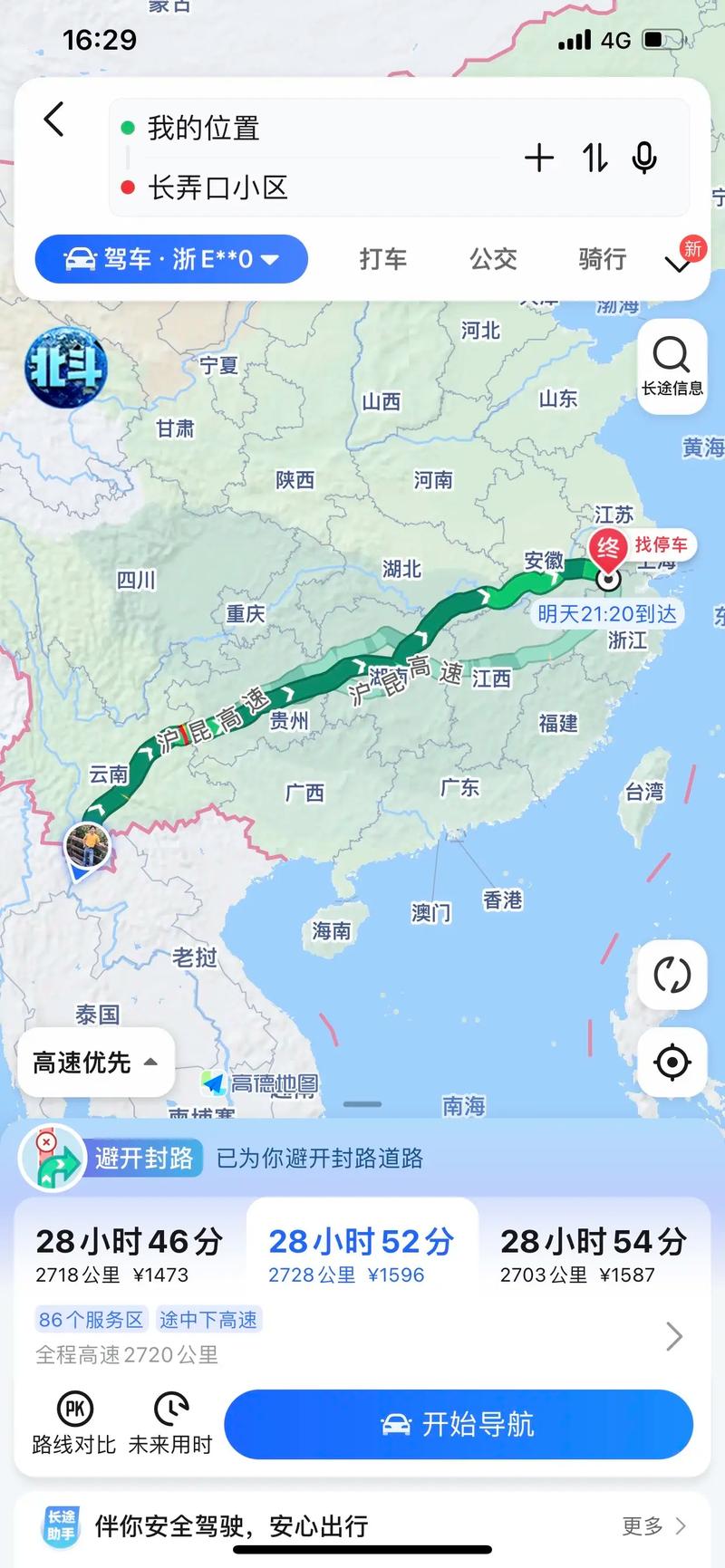This screenshot has height=1568, width=725.
Task: Open 找停车 near the destination
Action: point(663,544)
